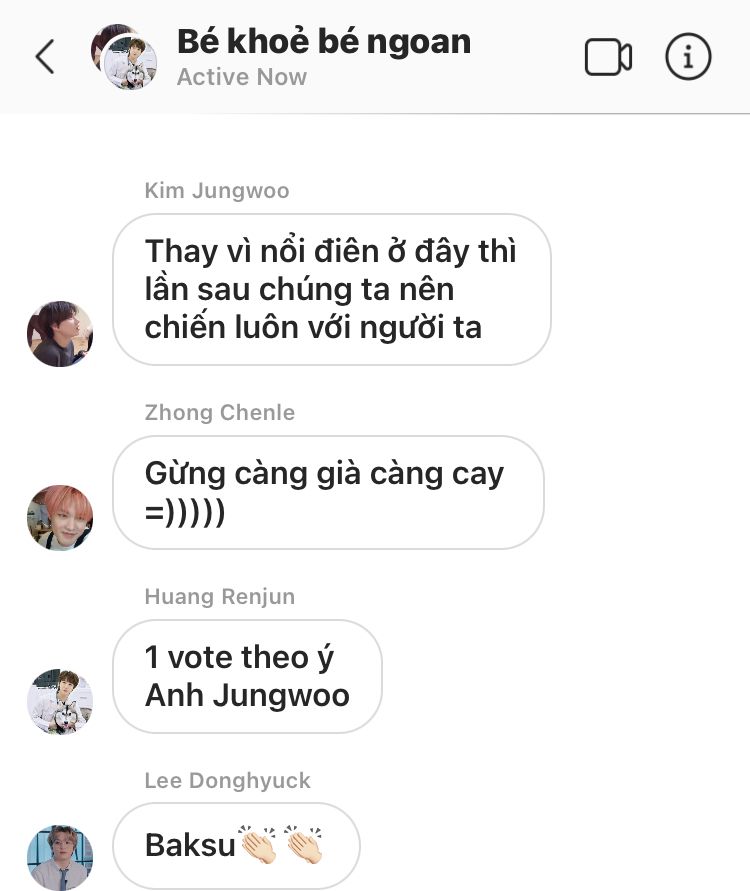Go back to the chat list
Screen dimensions: 750x891
tap(45, 57)
